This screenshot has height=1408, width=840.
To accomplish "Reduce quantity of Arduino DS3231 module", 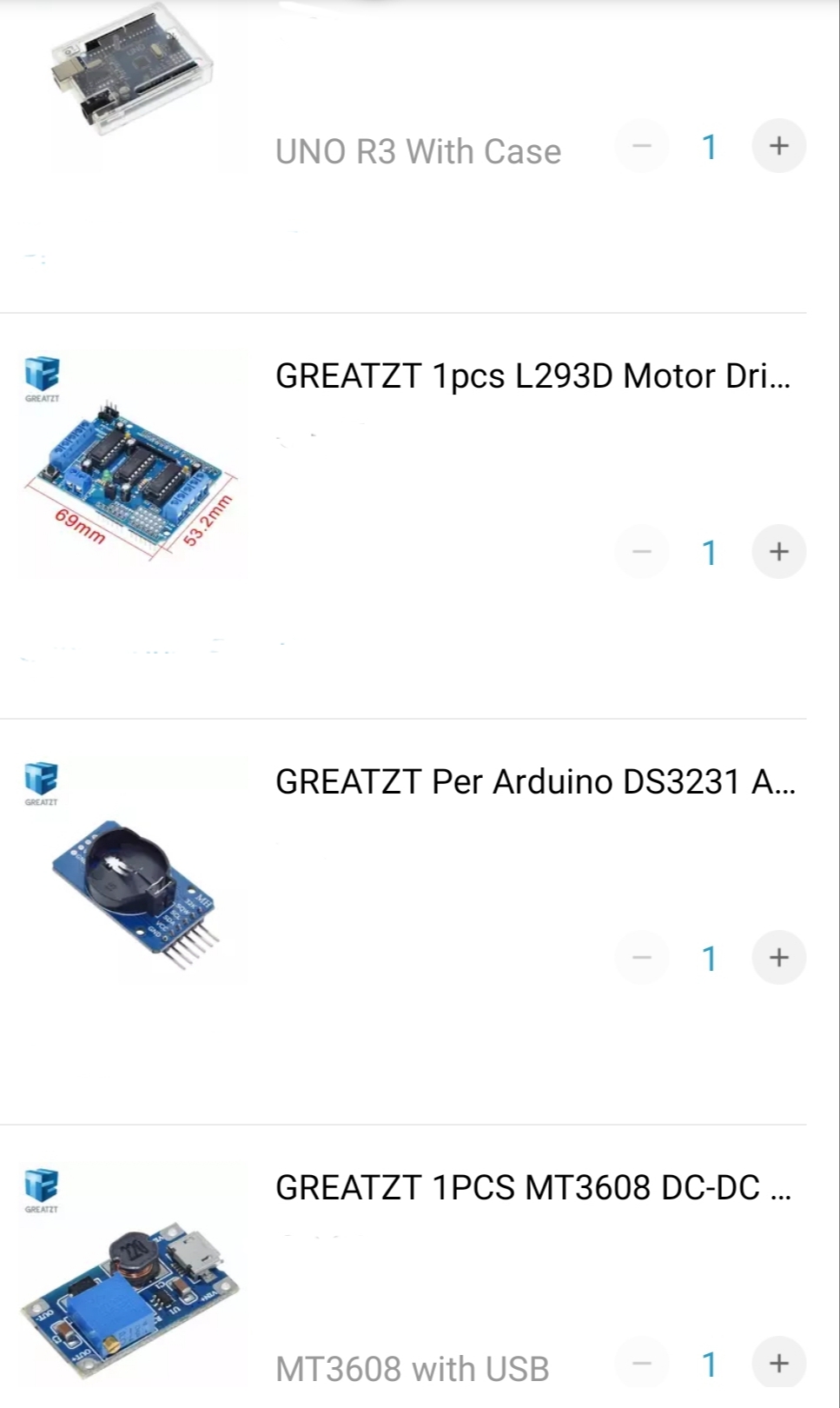I will [x=642, y=958].
